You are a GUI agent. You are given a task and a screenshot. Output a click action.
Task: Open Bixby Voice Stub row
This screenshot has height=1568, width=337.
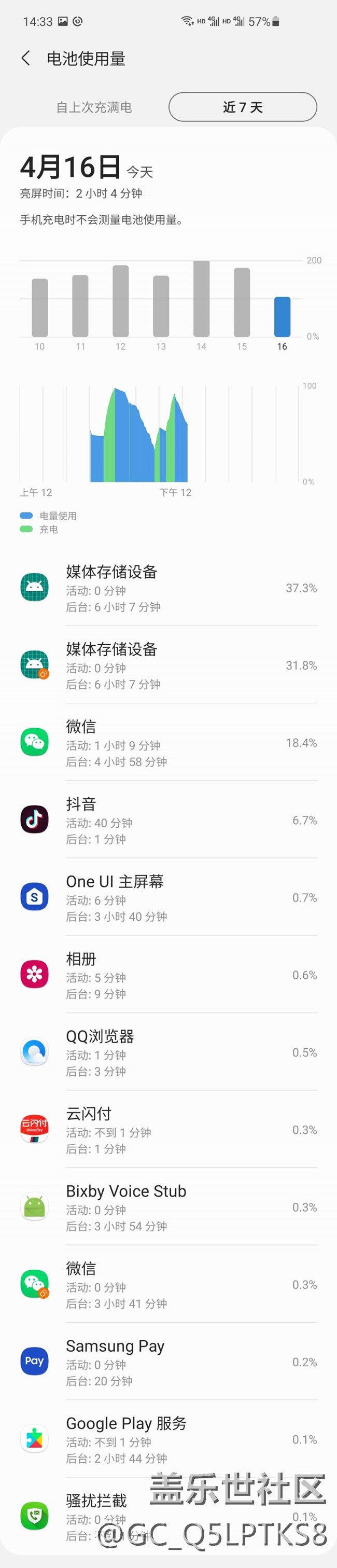click(168, 1206)
